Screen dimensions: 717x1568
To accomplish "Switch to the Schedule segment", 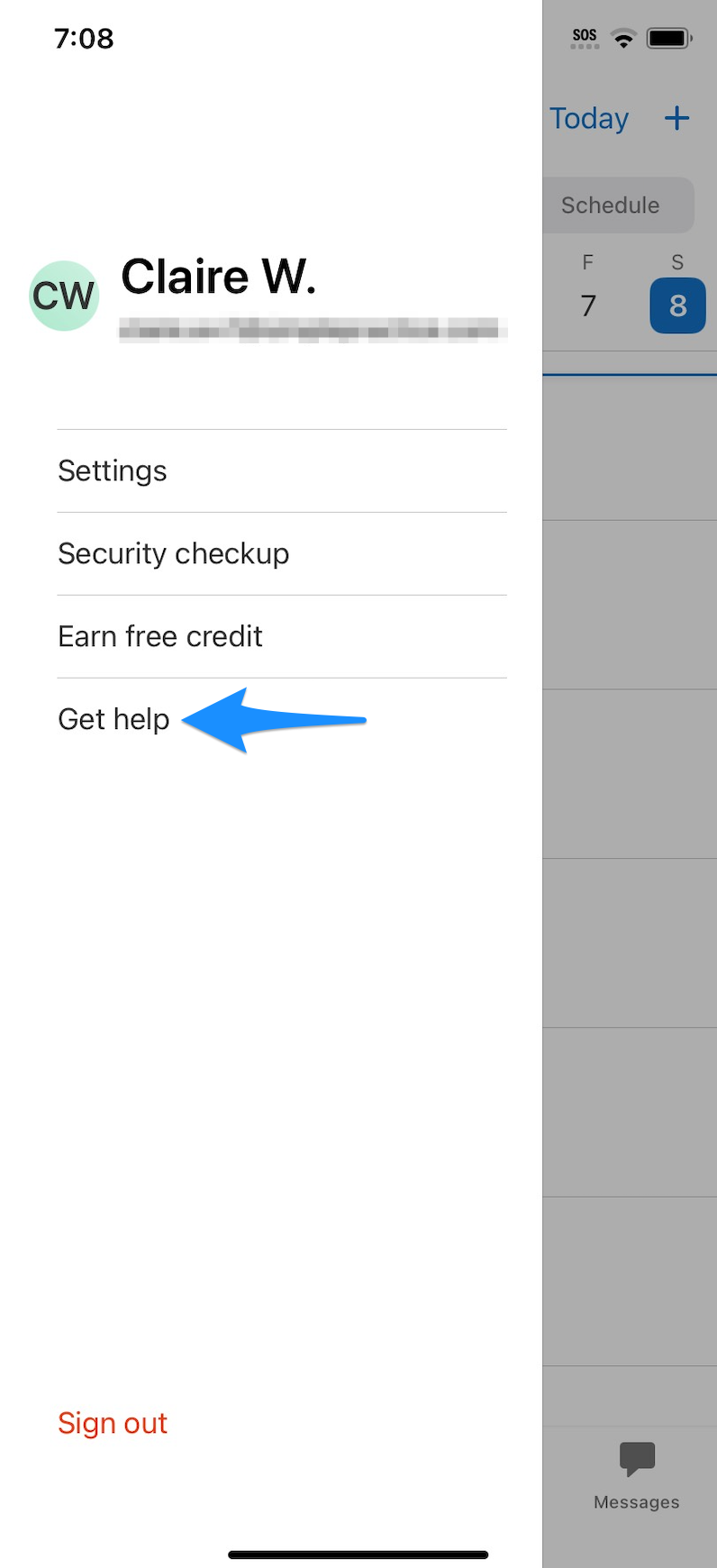I will tap(611, 205).
